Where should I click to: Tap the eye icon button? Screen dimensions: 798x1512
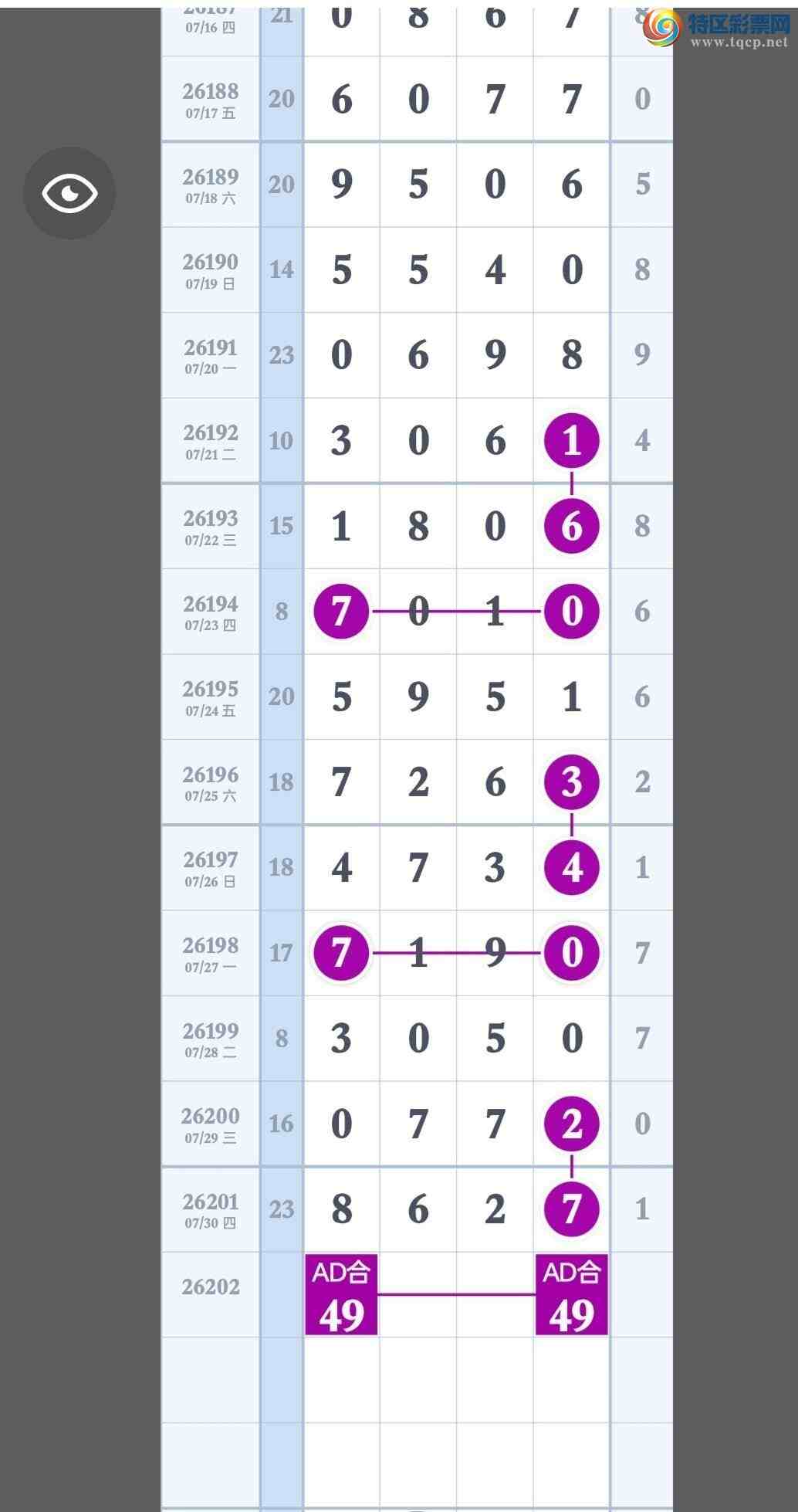point(69,193)
